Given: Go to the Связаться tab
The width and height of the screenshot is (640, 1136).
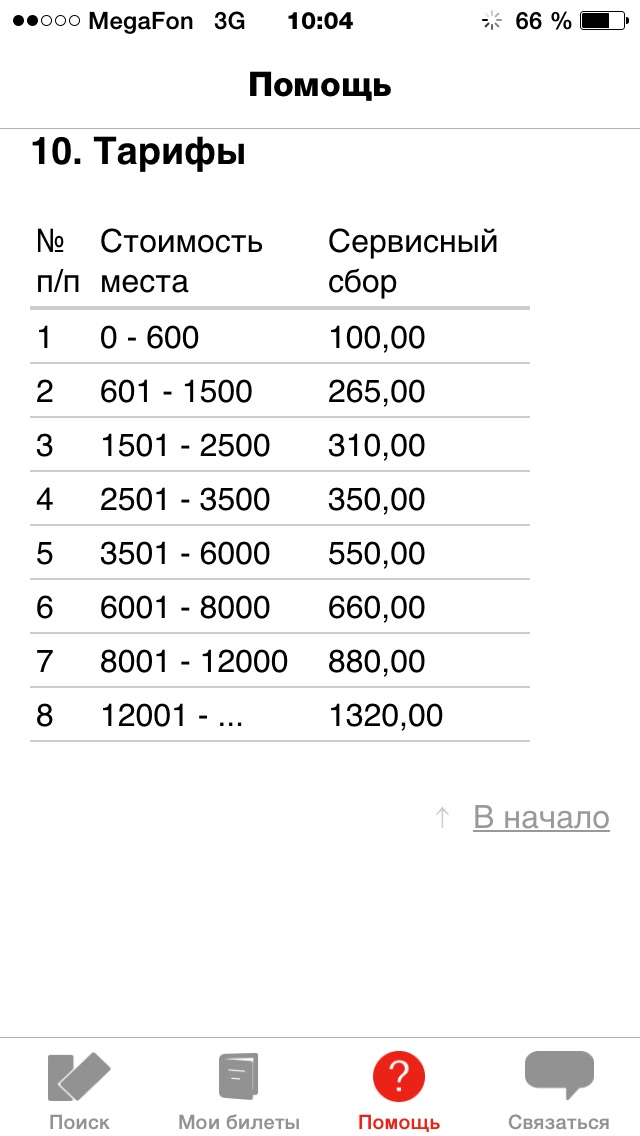Looking at the screenshot, I should pos(558,1089).
